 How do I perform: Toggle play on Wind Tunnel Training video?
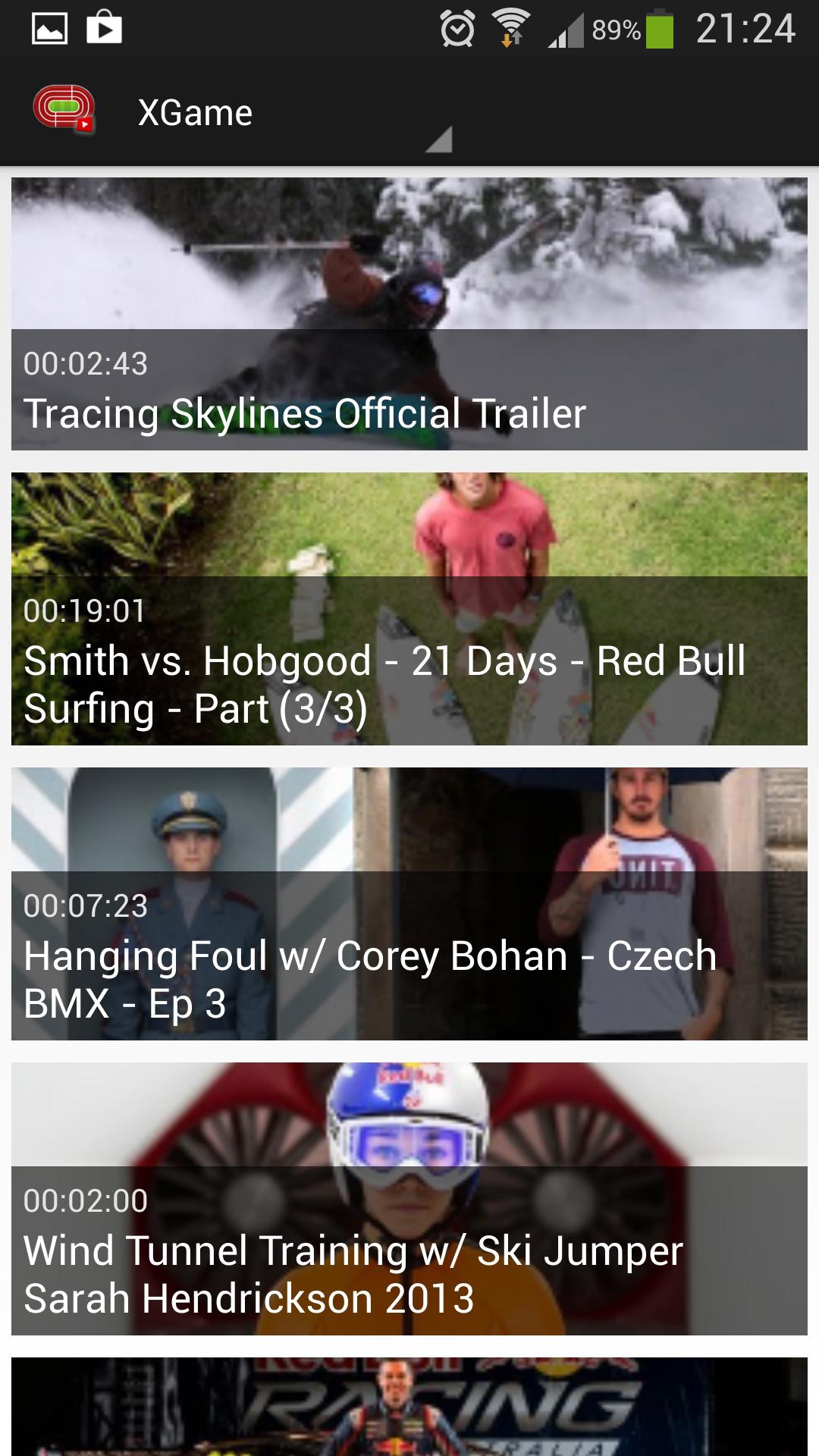click(x=409, y=1198)
